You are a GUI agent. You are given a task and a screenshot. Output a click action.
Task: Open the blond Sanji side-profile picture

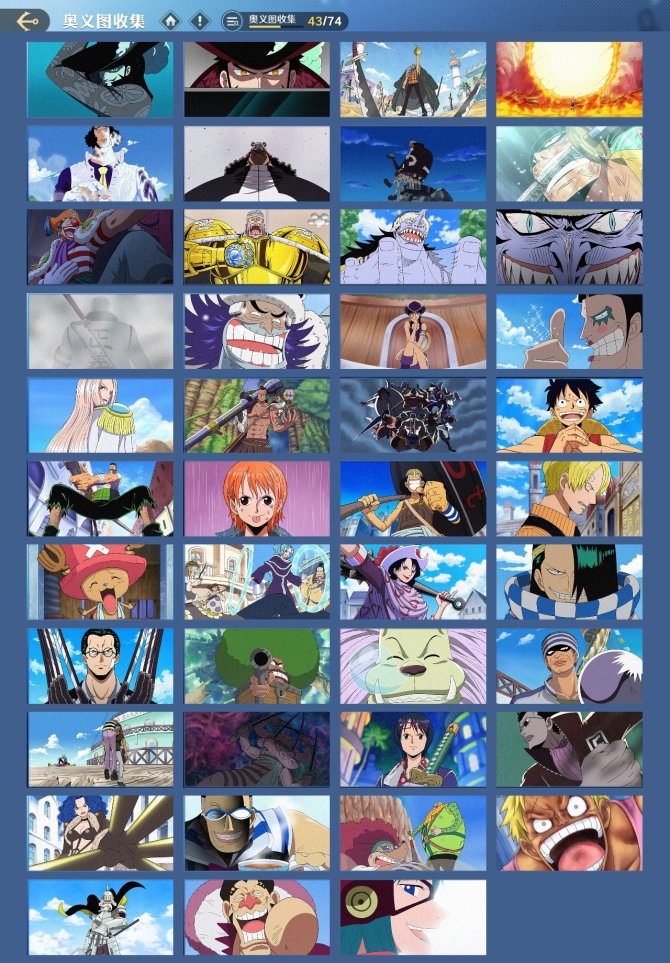click(x=569, y=498)
